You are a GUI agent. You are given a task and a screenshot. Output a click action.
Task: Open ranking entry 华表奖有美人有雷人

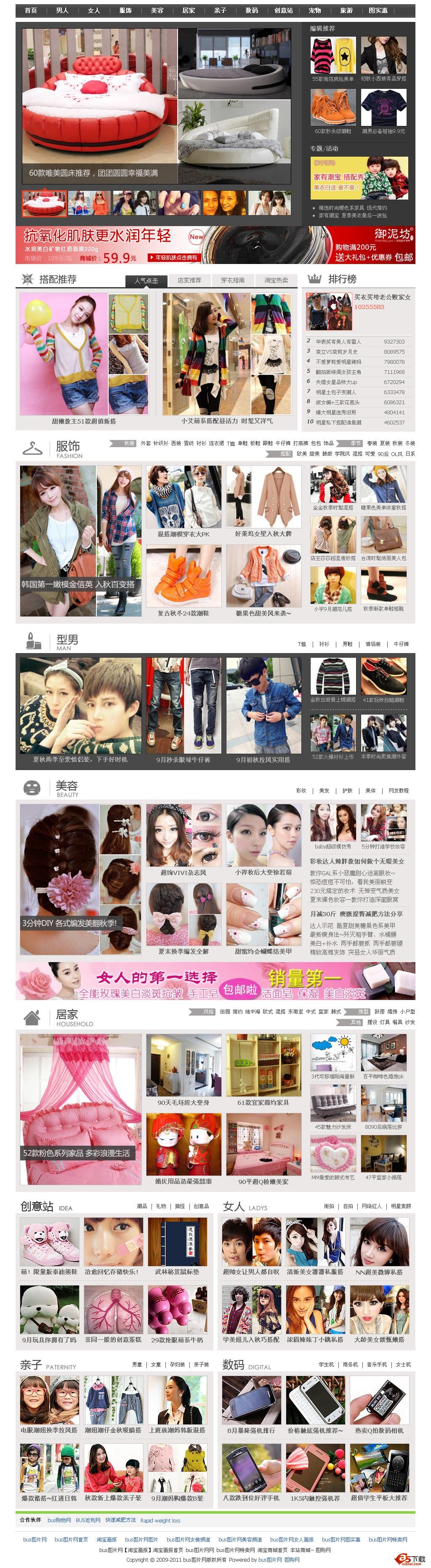click(x=338, y=341)
